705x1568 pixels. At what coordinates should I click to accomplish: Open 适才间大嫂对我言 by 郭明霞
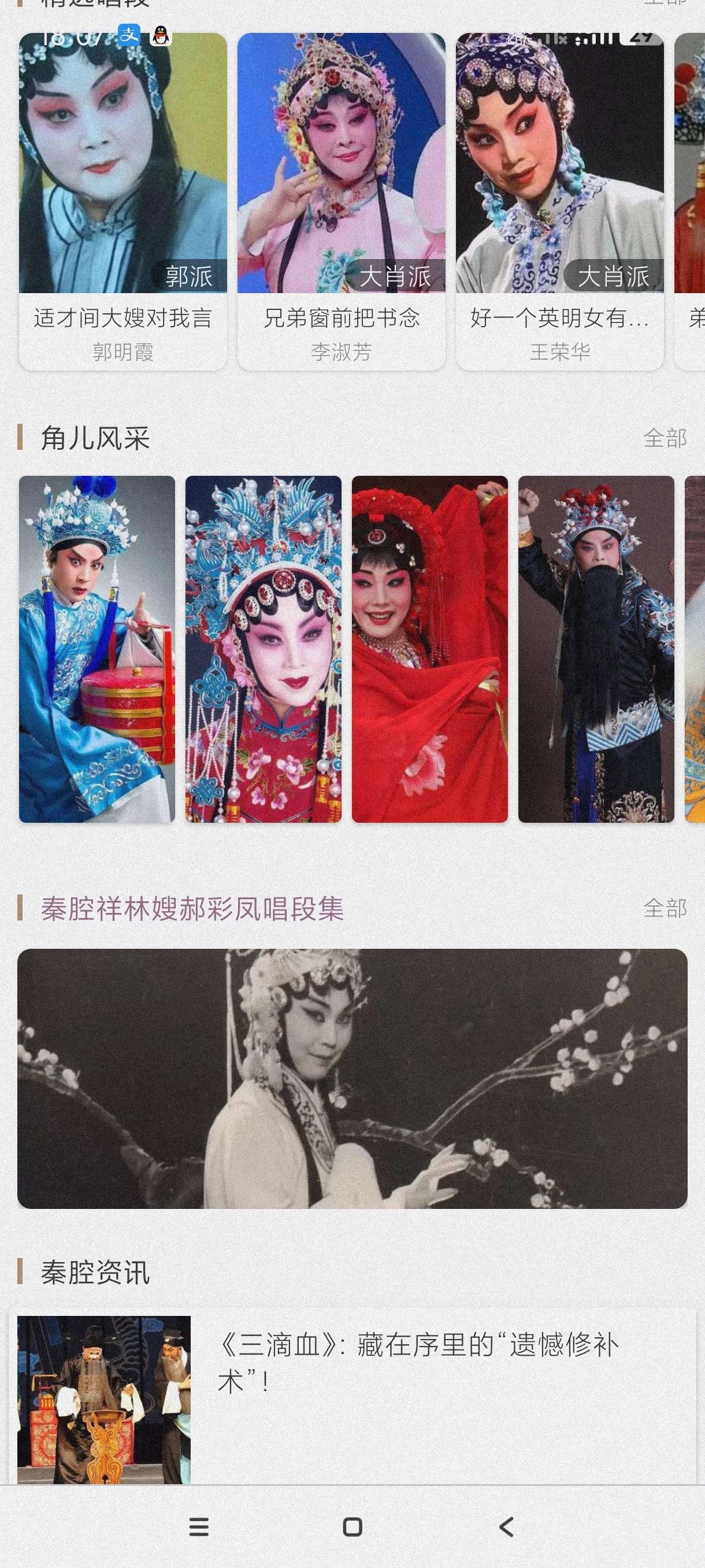[x=123, y=201]
